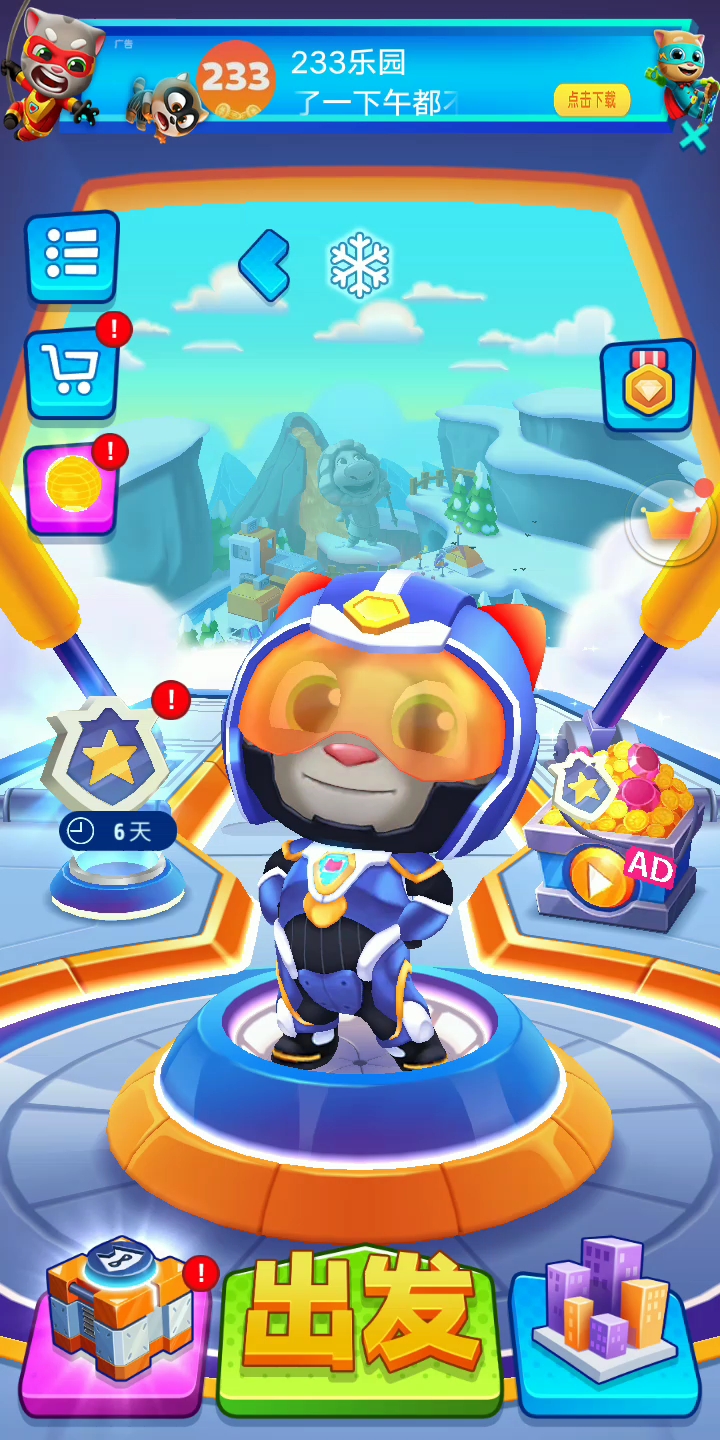Viewport: 720px width, 1440px height.
Task: Tap the floating crown icon
Action: [x=671, y=522]
